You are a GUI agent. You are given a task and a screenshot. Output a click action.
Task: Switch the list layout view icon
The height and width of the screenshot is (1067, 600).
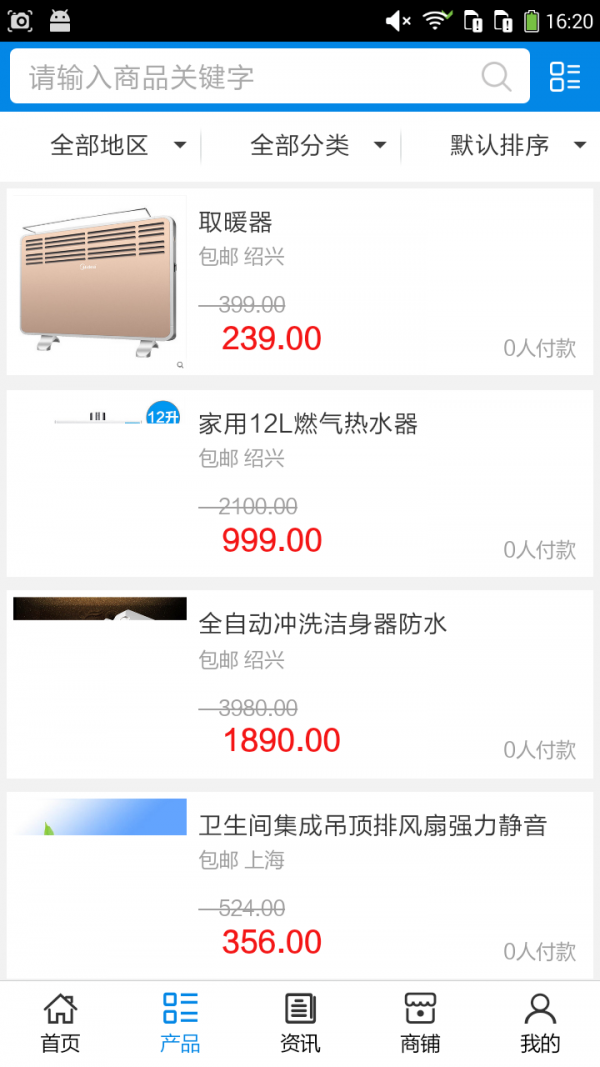[x=565, y=77]
